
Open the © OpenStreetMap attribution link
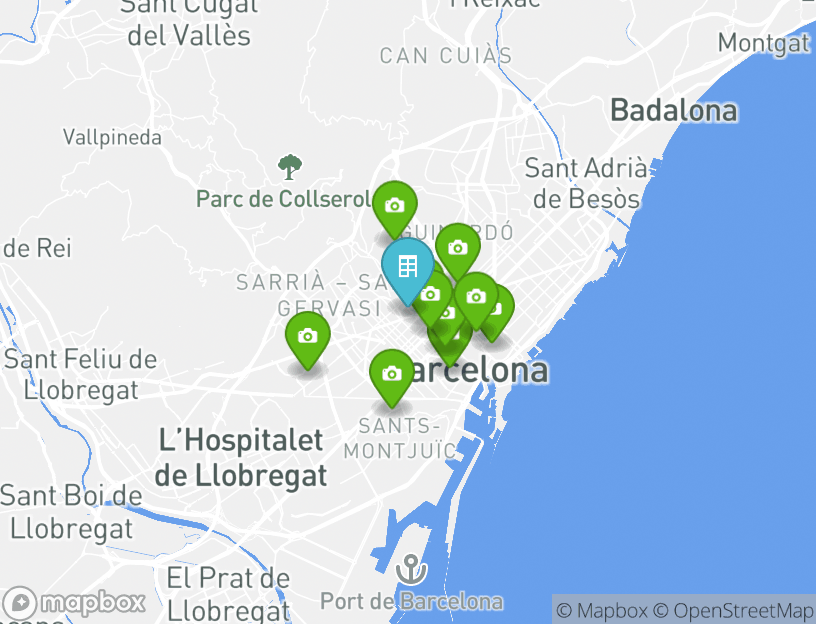pyautogui.click(x=733, y=610)
